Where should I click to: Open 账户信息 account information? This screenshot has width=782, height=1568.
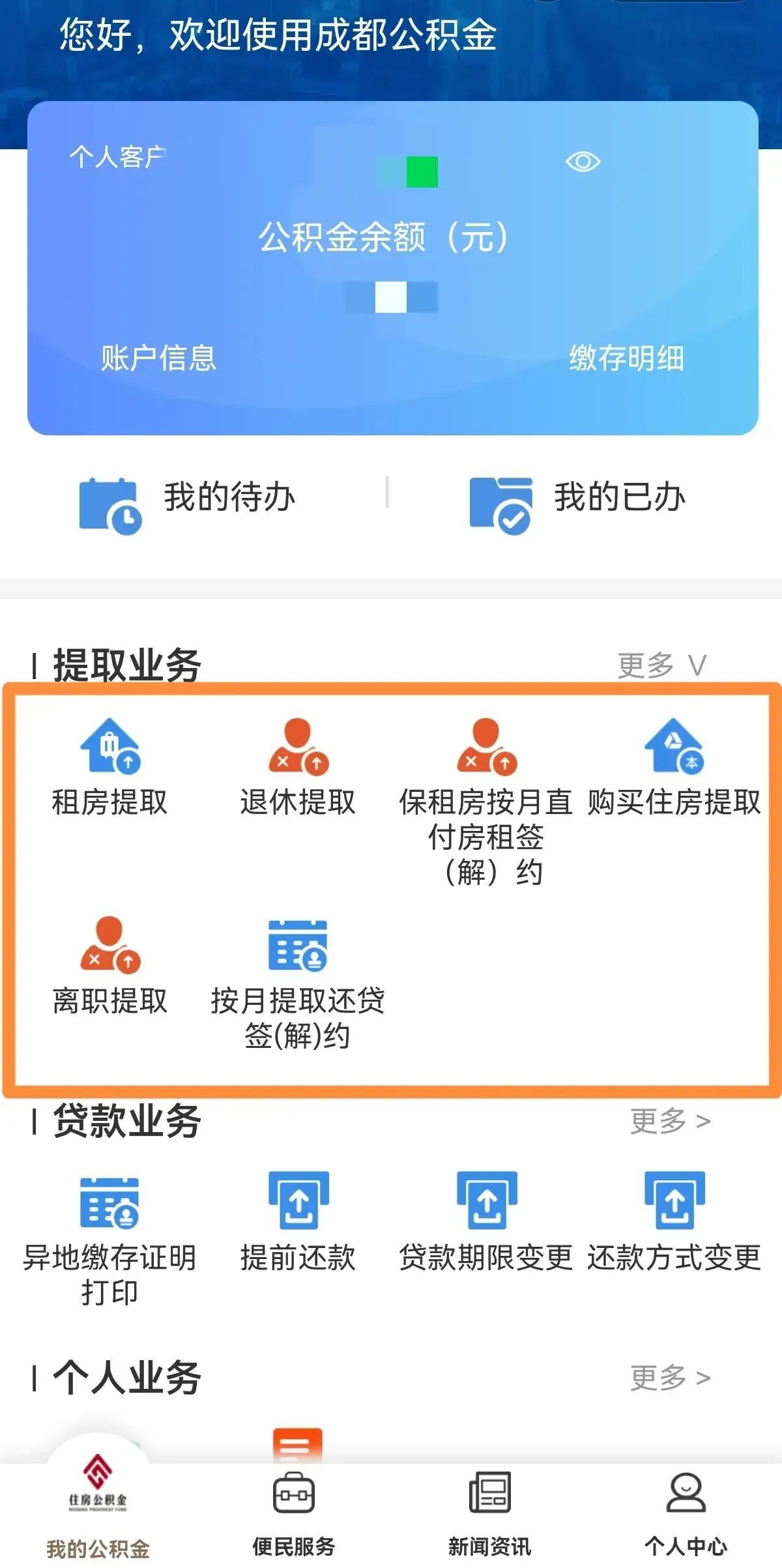tap(158, 357)
